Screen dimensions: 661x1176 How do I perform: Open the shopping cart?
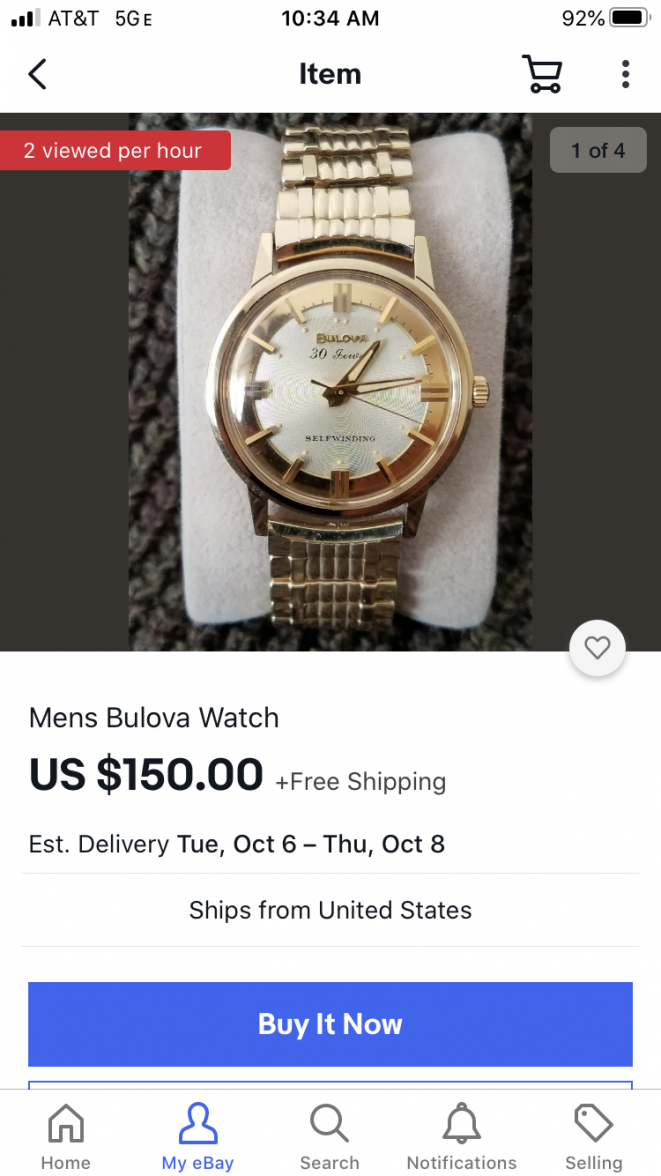coord(542,74)
